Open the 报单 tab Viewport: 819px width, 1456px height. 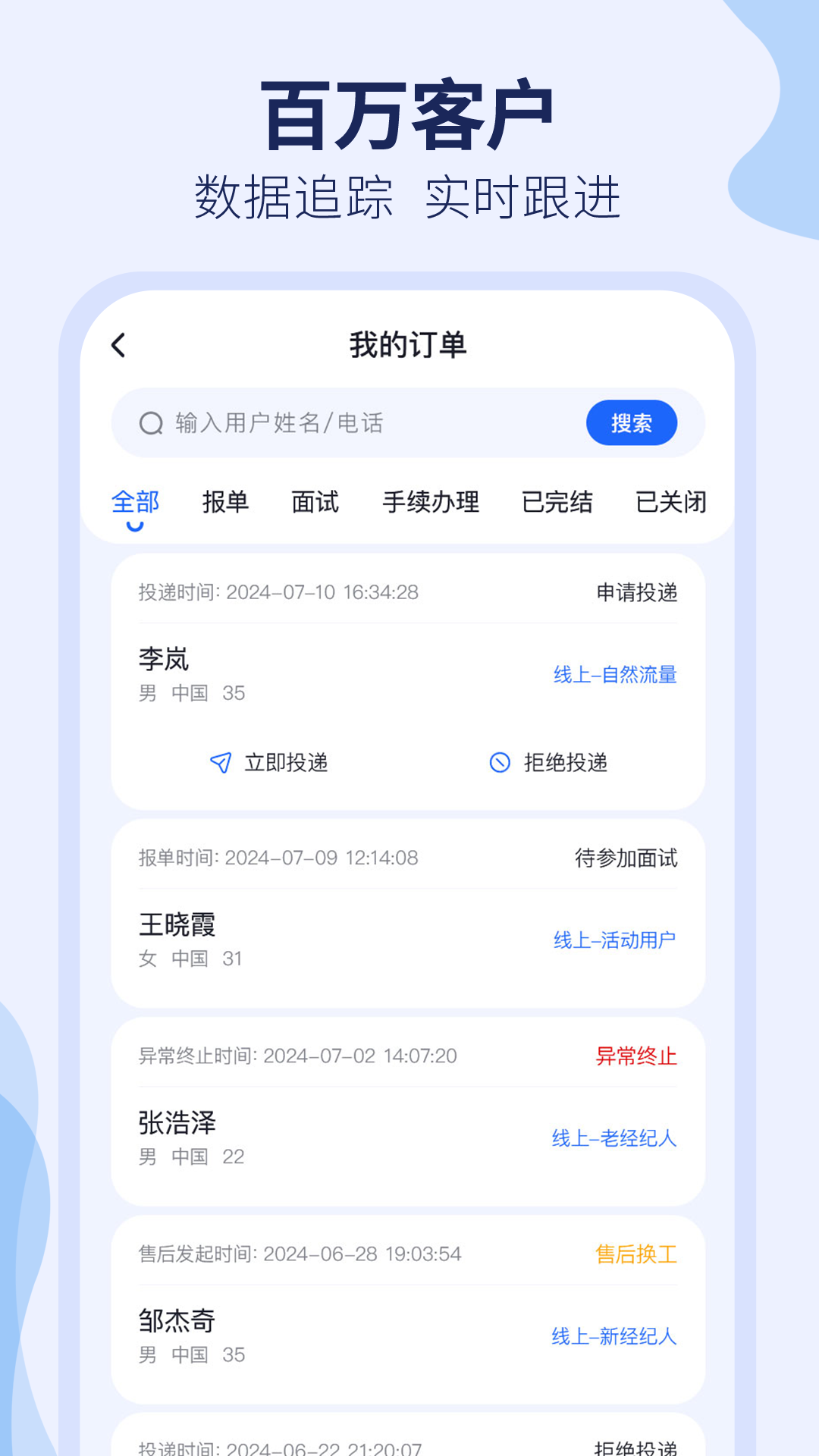pos(225,502)
